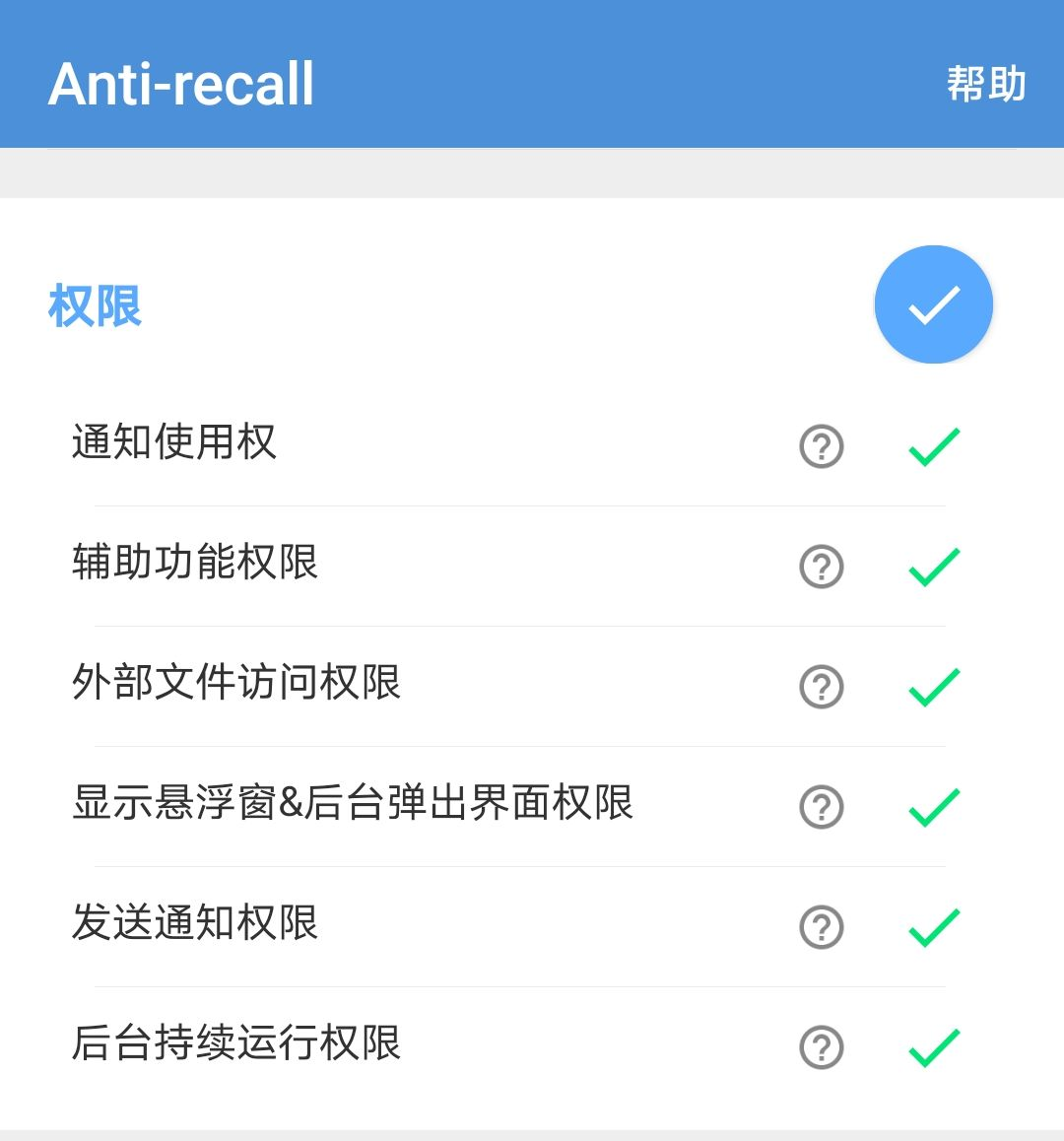The height and width of the screenshot is (1141, 1064).
Task: Show help for 通知使用权
Action: click(x=821, y=446)
